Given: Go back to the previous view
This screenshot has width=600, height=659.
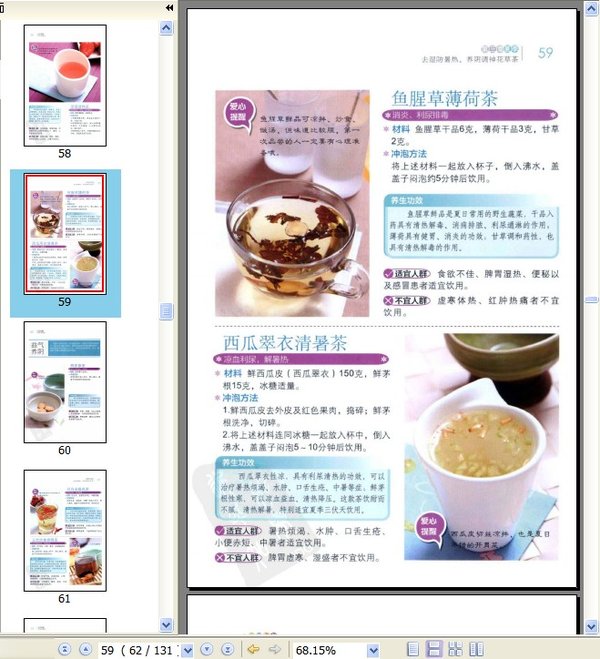Looking at the screenshot, I should 254,650.
